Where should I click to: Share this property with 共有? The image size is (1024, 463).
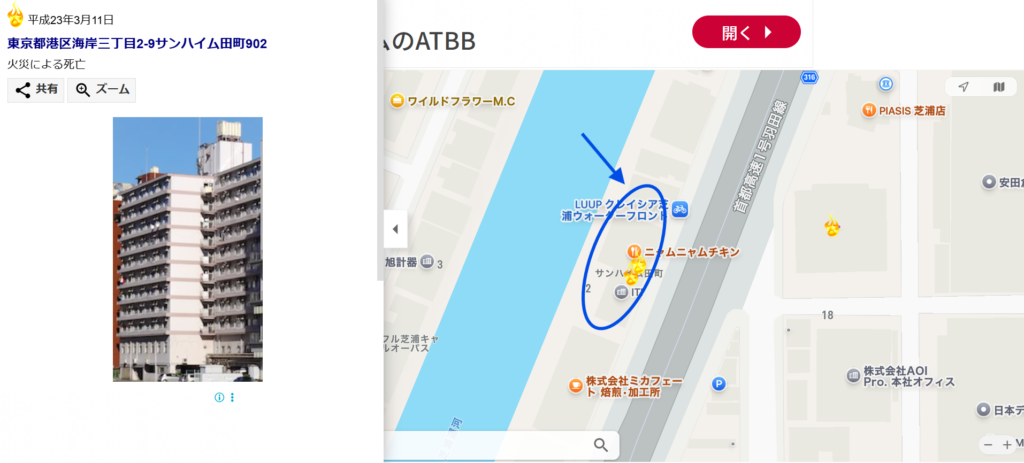pos(36,90)
